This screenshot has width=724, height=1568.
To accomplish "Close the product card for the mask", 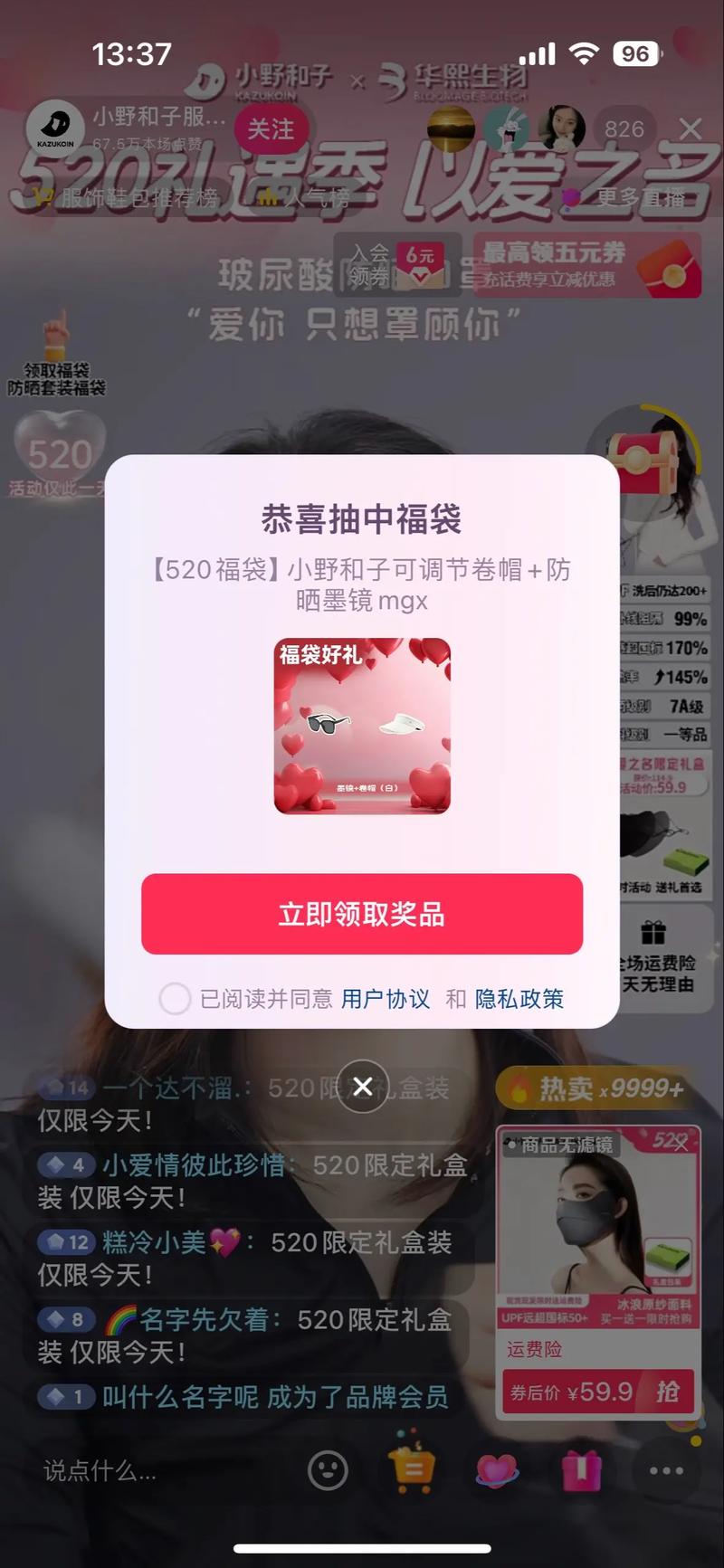I will pyautogui.click(x=681, y=1144).
